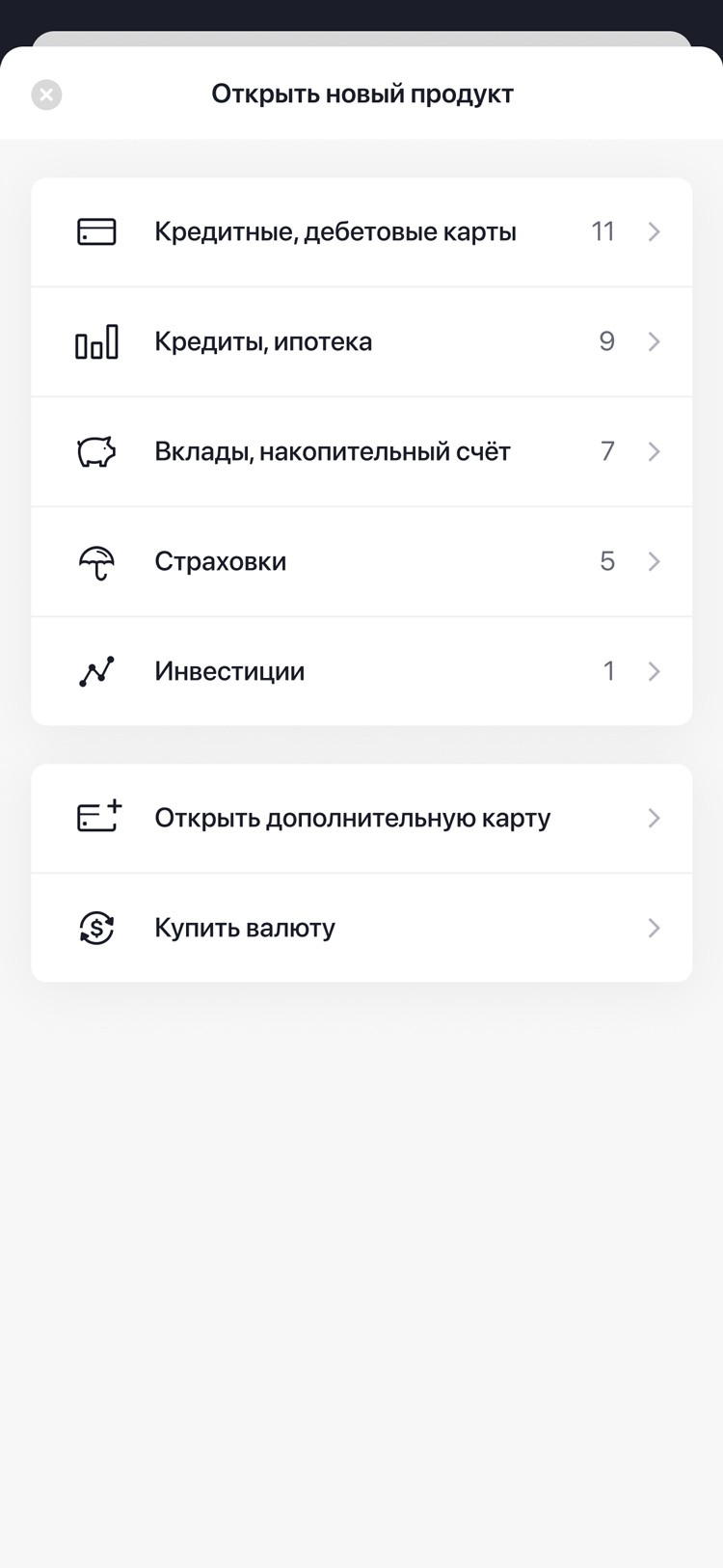Choose the Страховки menu entry
The width and height of the screenshot is (723, 1568).
[x=220, y=561]
